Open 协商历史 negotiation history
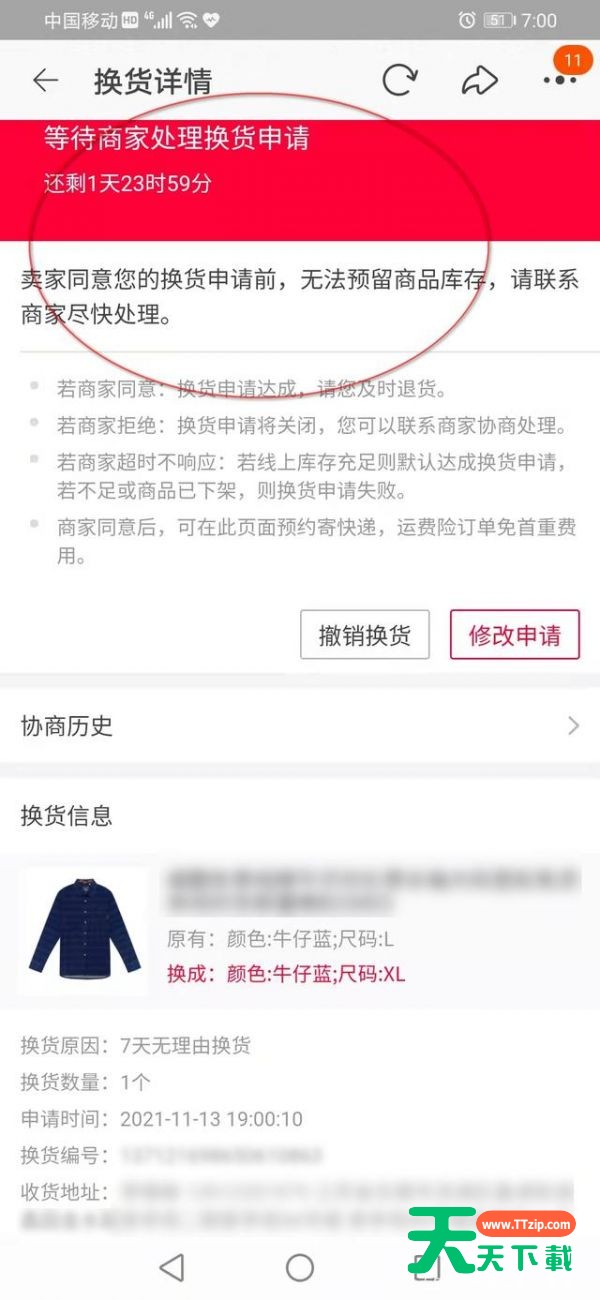Viewport: 600px width, 1300px height. (300, 726)
